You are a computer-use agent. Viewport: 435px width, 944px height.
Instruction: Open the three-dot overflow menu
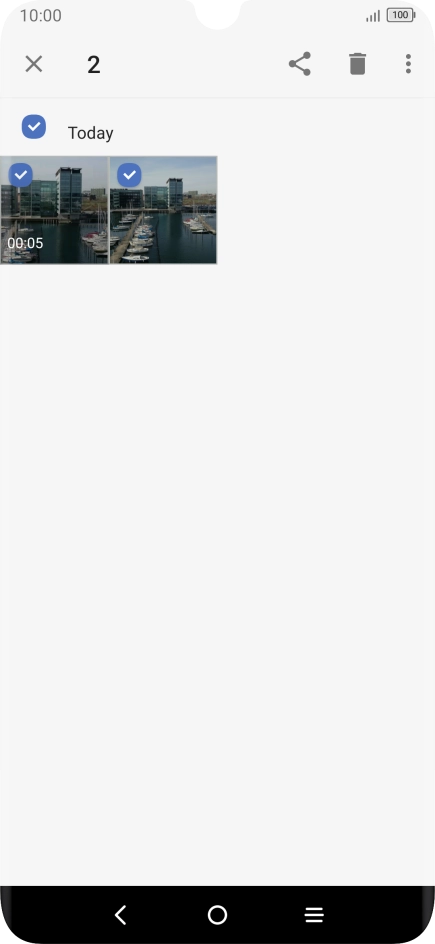click(x=408, y=64)
